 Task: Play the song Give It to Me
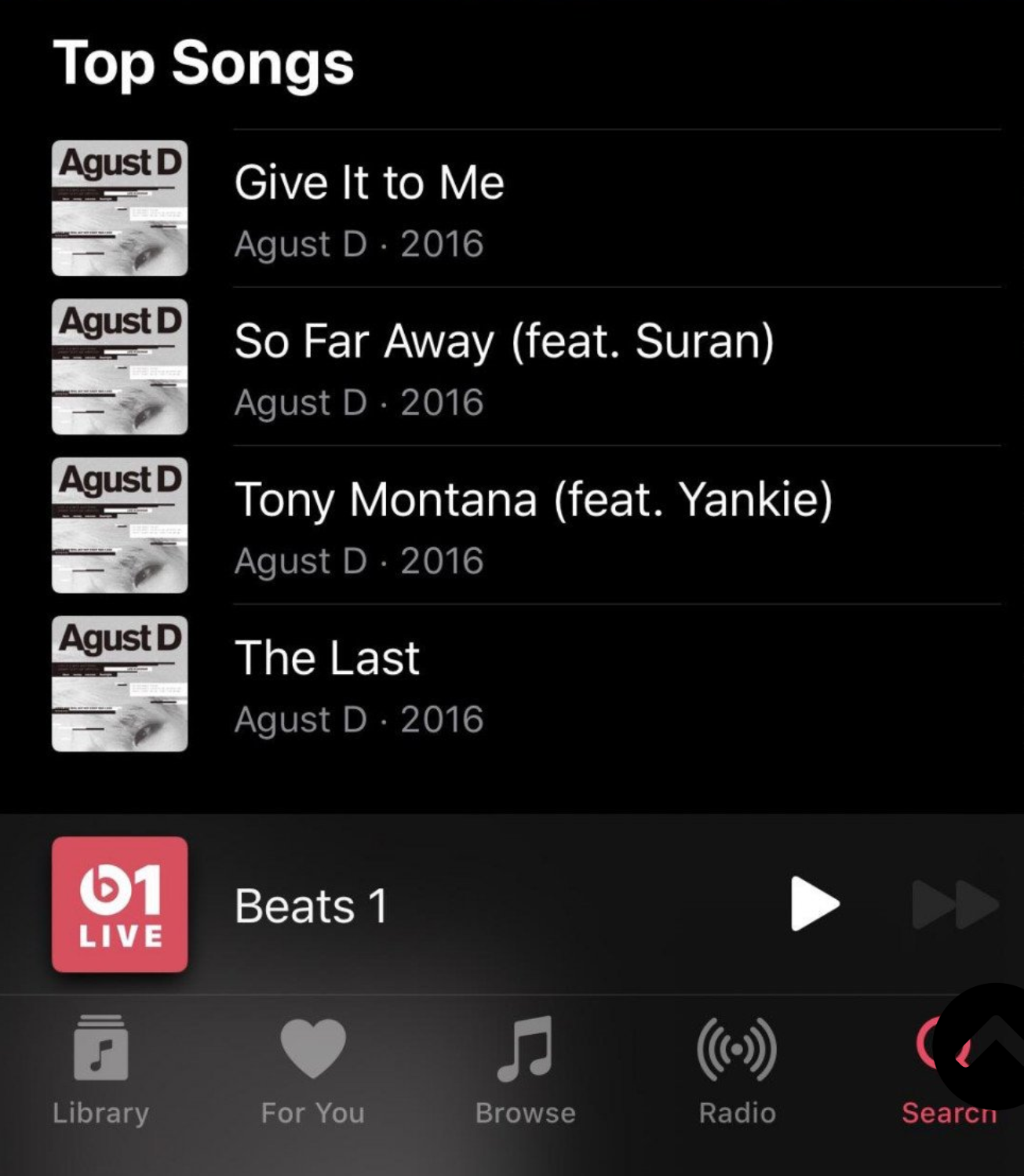tap(369, 209)
